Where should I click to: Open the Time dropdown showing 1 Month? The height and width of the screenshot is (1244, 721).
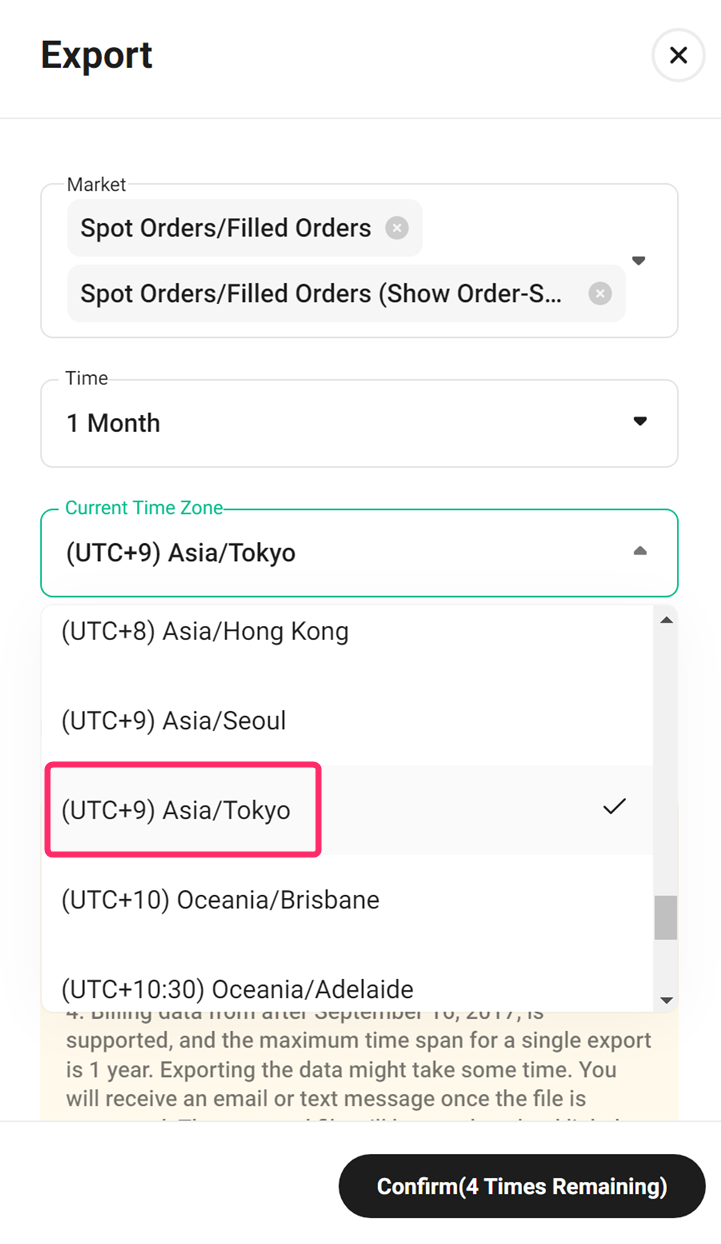point(359,423)
